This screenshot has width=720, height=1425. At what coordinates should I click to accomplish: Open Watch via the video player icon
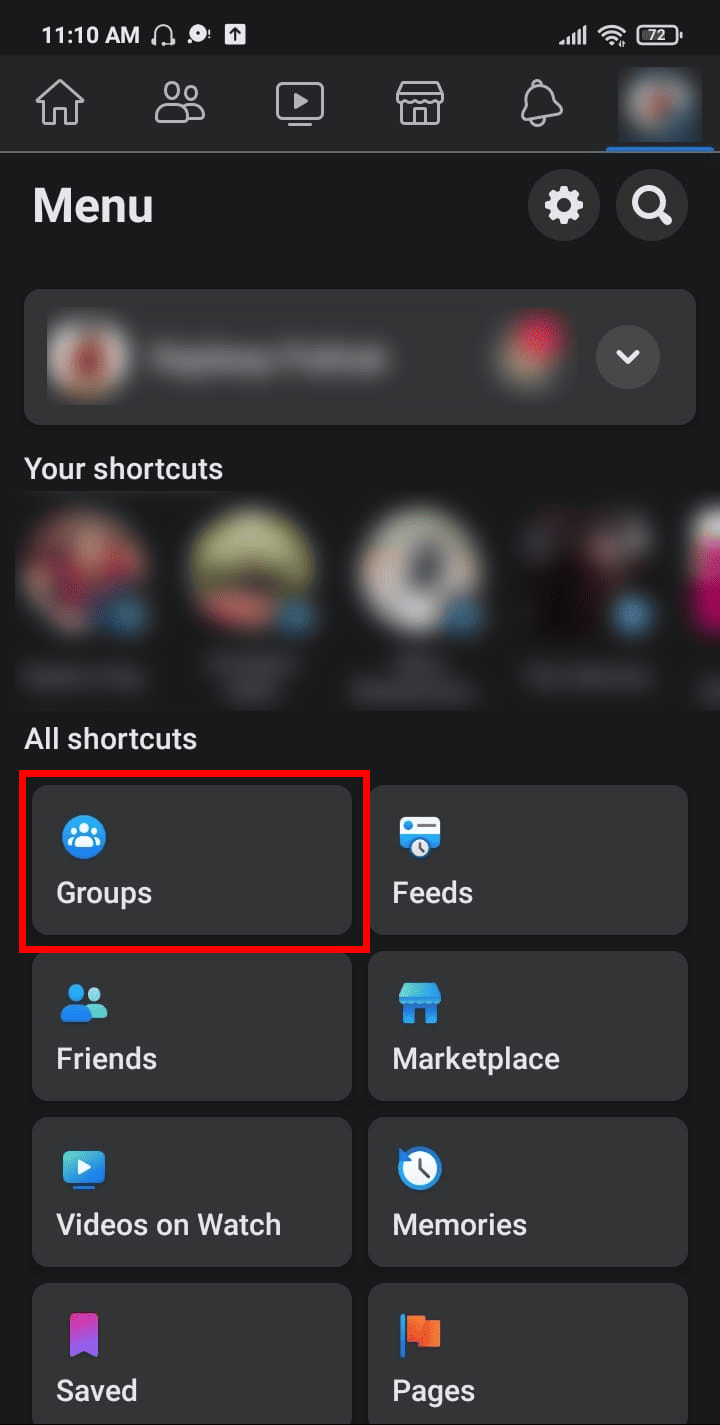[x=300, y=102]
